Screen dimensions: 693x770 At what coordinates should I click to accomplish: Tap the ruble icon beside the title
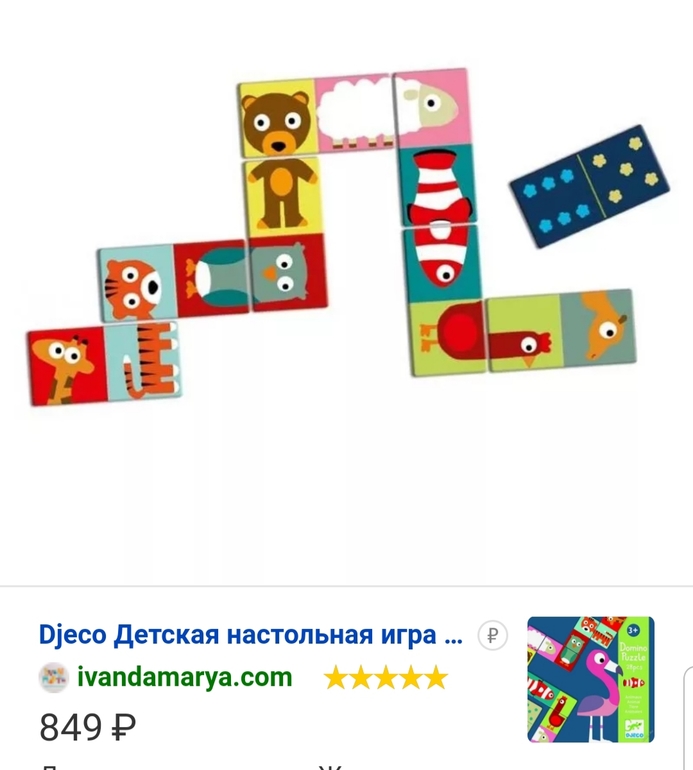[492, 635]
